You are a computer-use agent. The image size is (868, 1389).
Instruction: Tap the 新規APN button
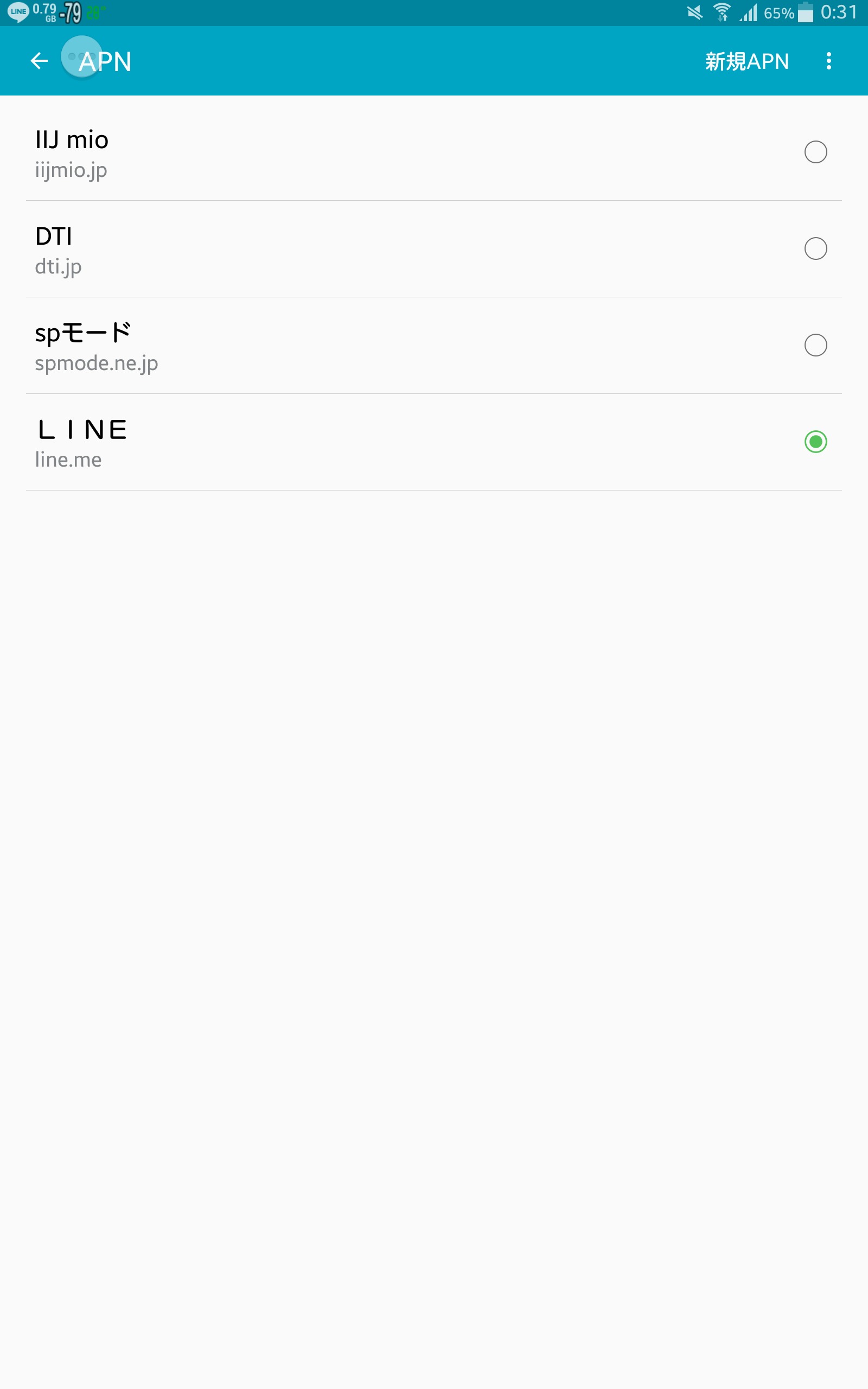tap(747, 61)
